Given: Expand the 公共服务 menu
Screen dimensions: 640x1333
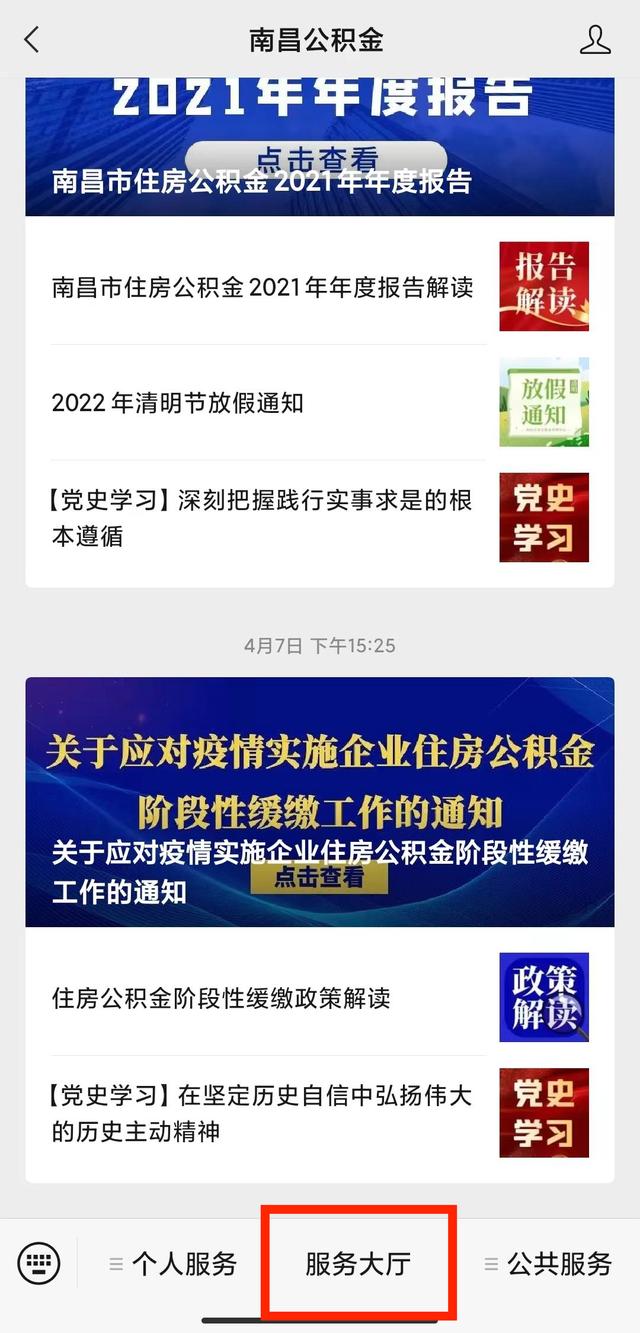Looking at the screenshot, I should [548, 1264].
